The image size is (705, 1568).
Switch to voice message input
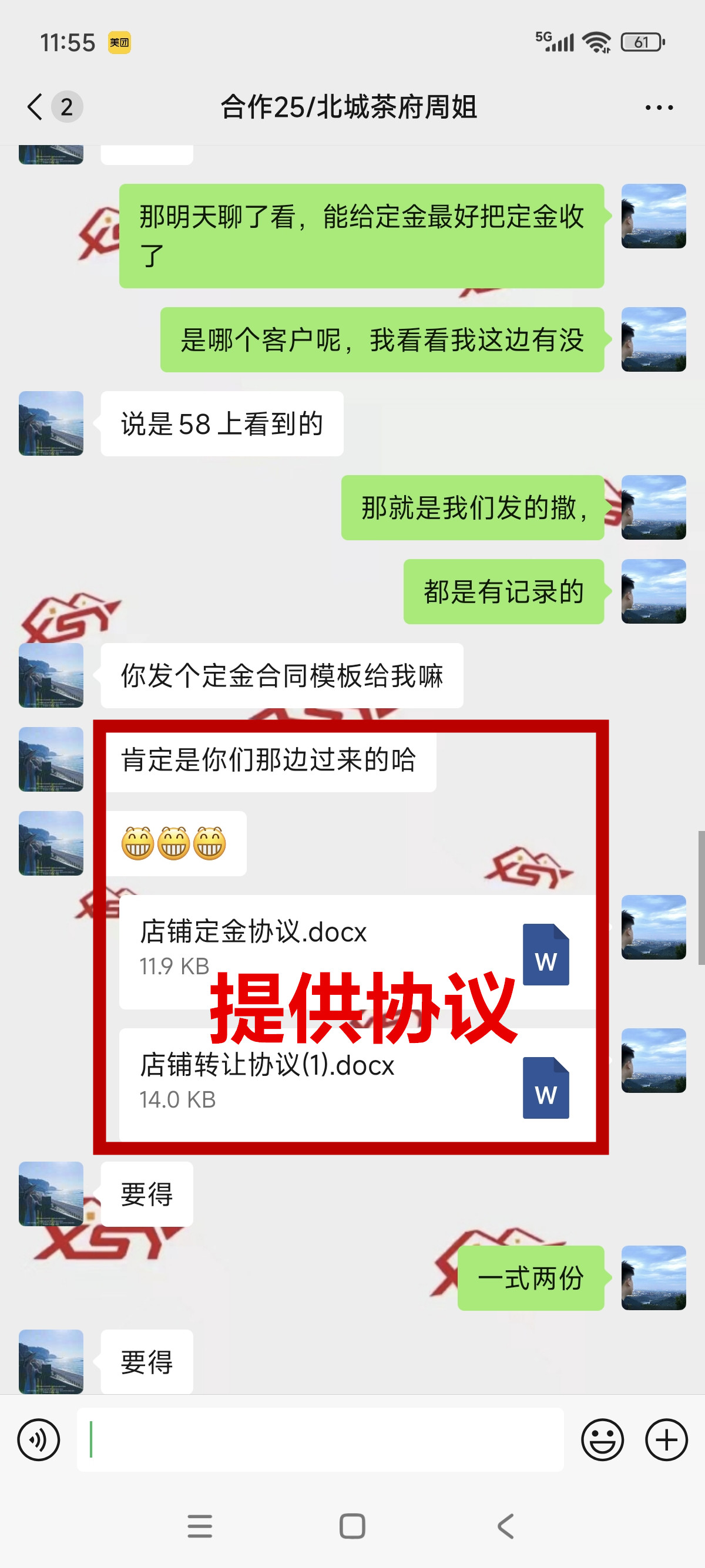[x=39, y=1439]
